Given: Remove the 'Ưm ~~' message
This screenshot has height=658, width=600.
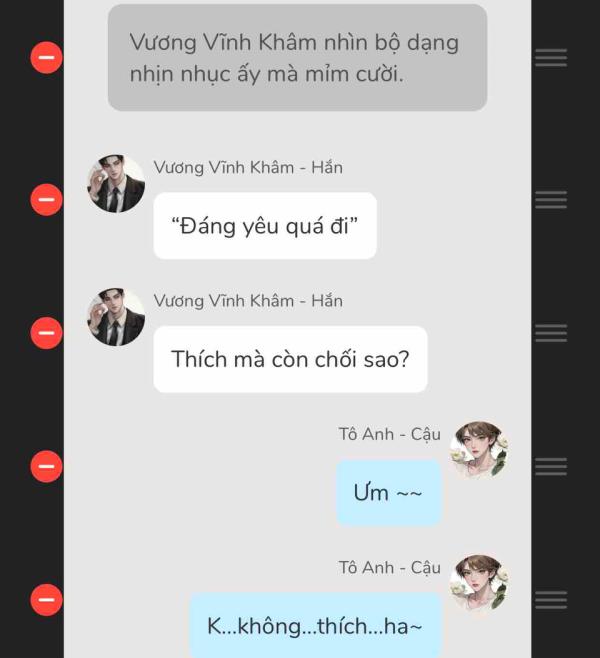Looking at the screenshot, I should click(x=46, y=466).
